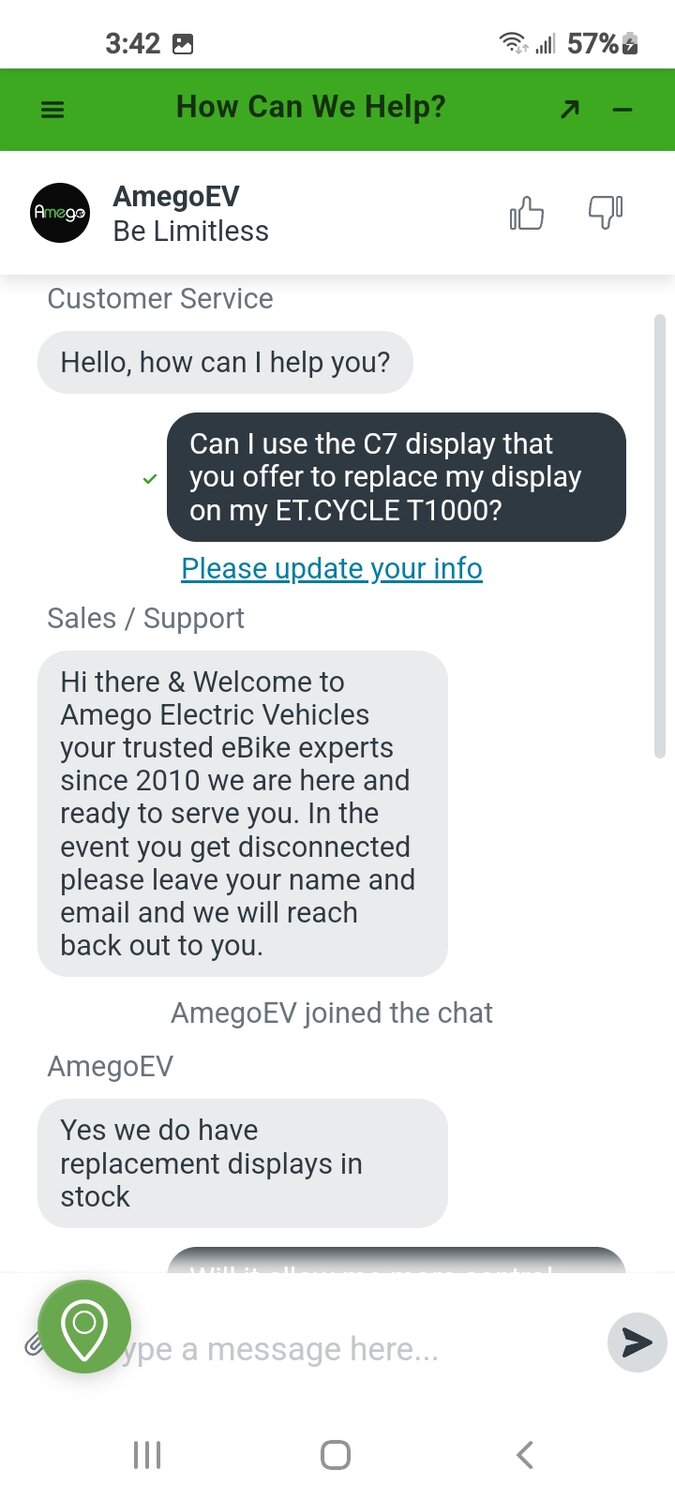Minimize the chat window
The width and height of the screenshot is (675, 1500).
point(623,109)
